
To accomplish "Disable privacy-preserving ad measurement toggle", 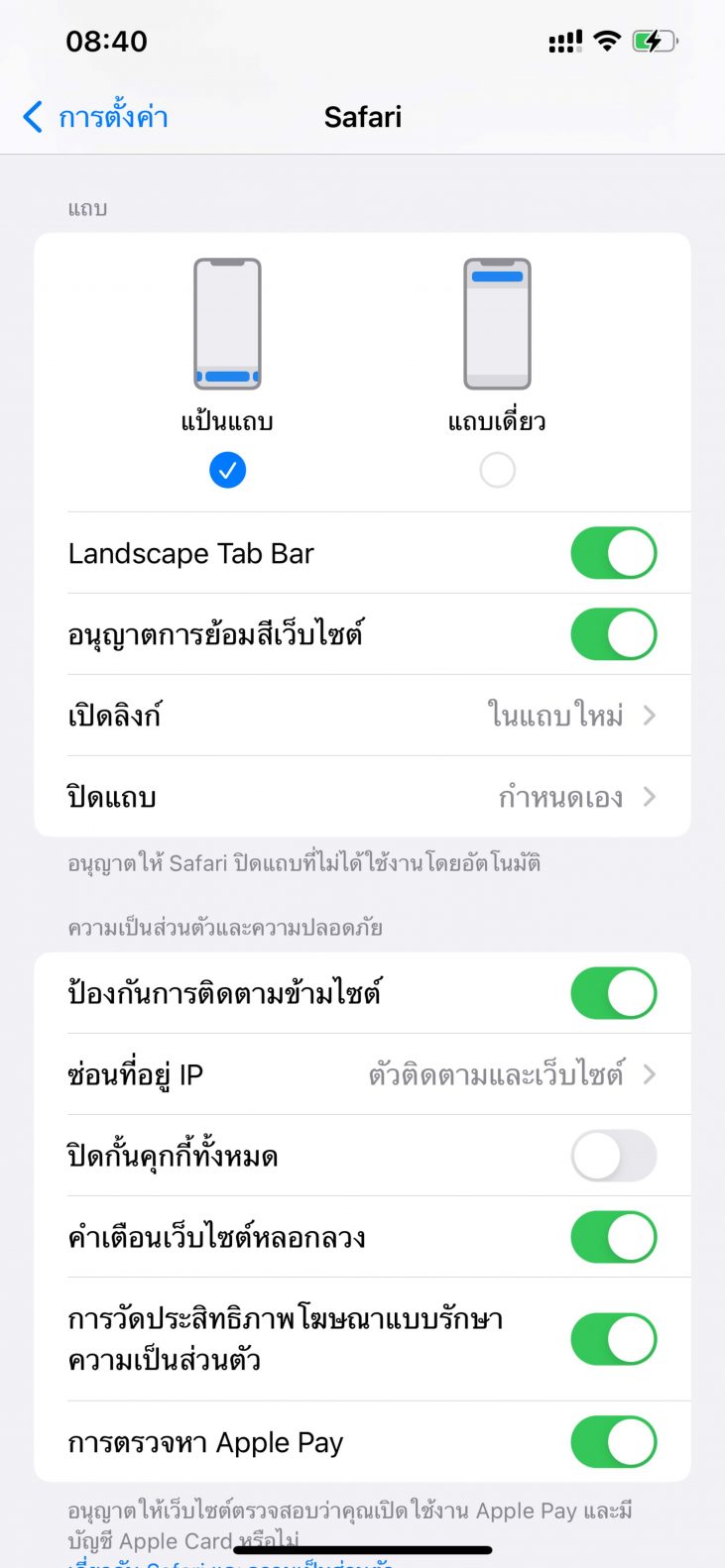I will tap(613, 1338).
